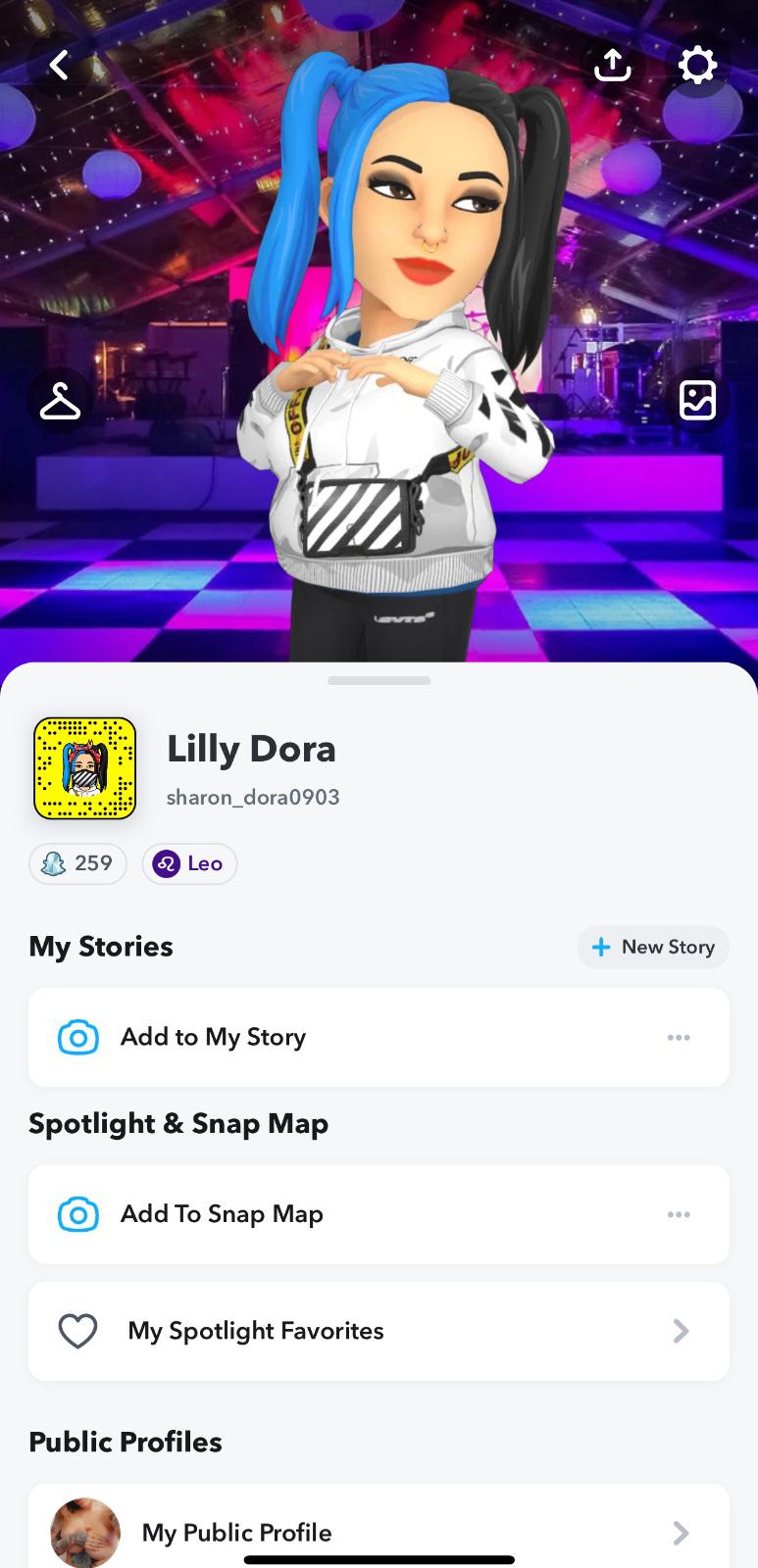View the 259 Snap score chip
758x1568 pixels.
(78, 863)
